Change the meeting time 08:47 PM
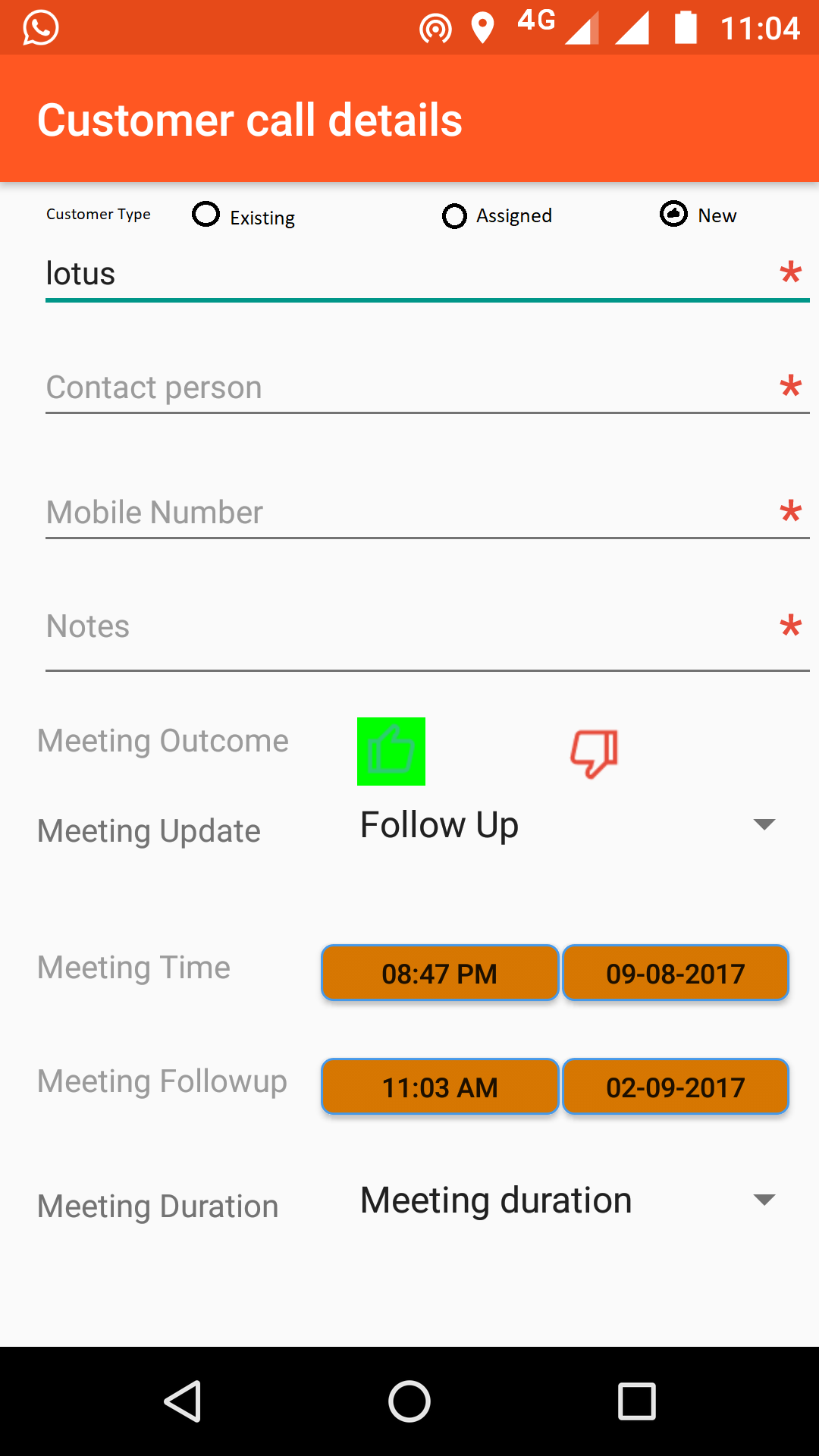Screen dimensions: 819x1456 pos(440,974)
